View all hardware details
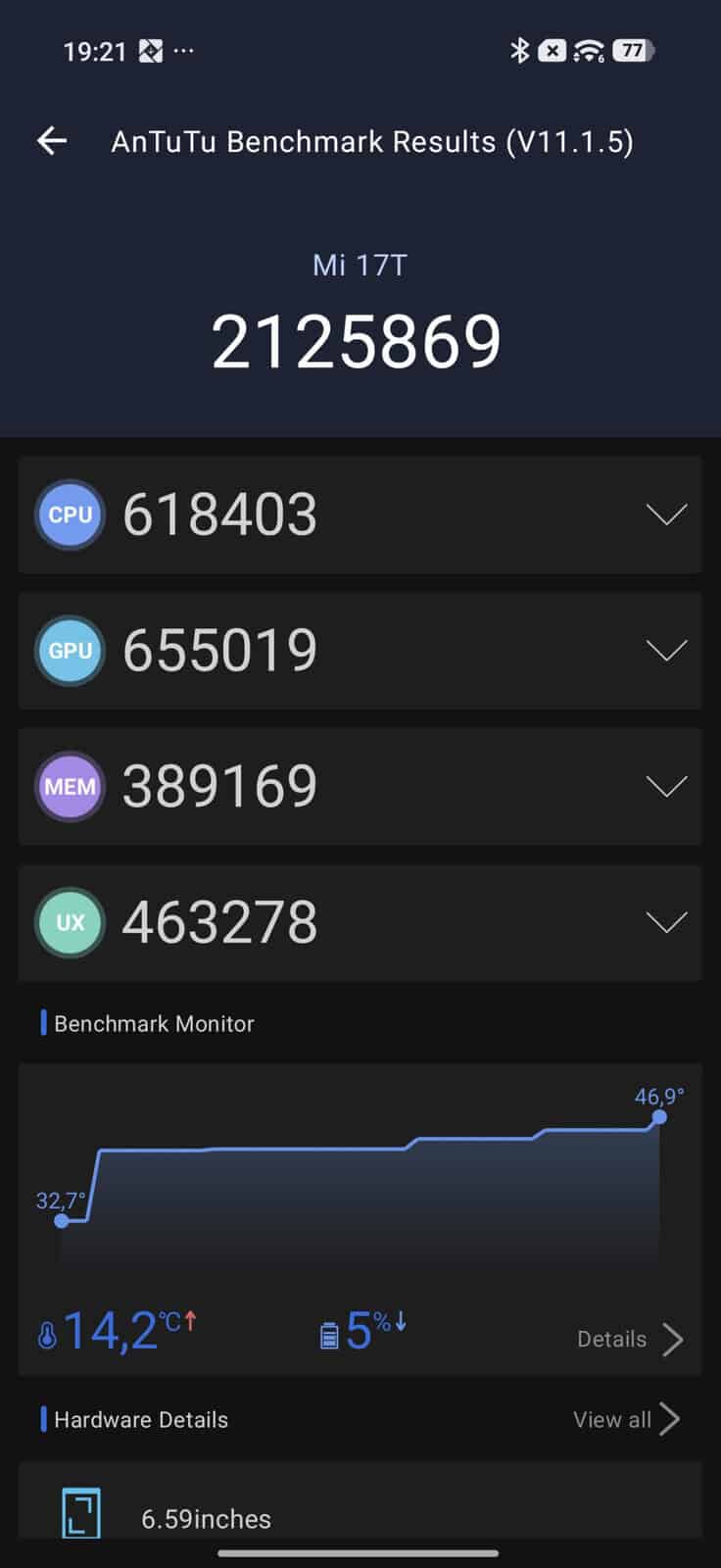Viewport: 721px width, 1568px height. (626, 1419)
